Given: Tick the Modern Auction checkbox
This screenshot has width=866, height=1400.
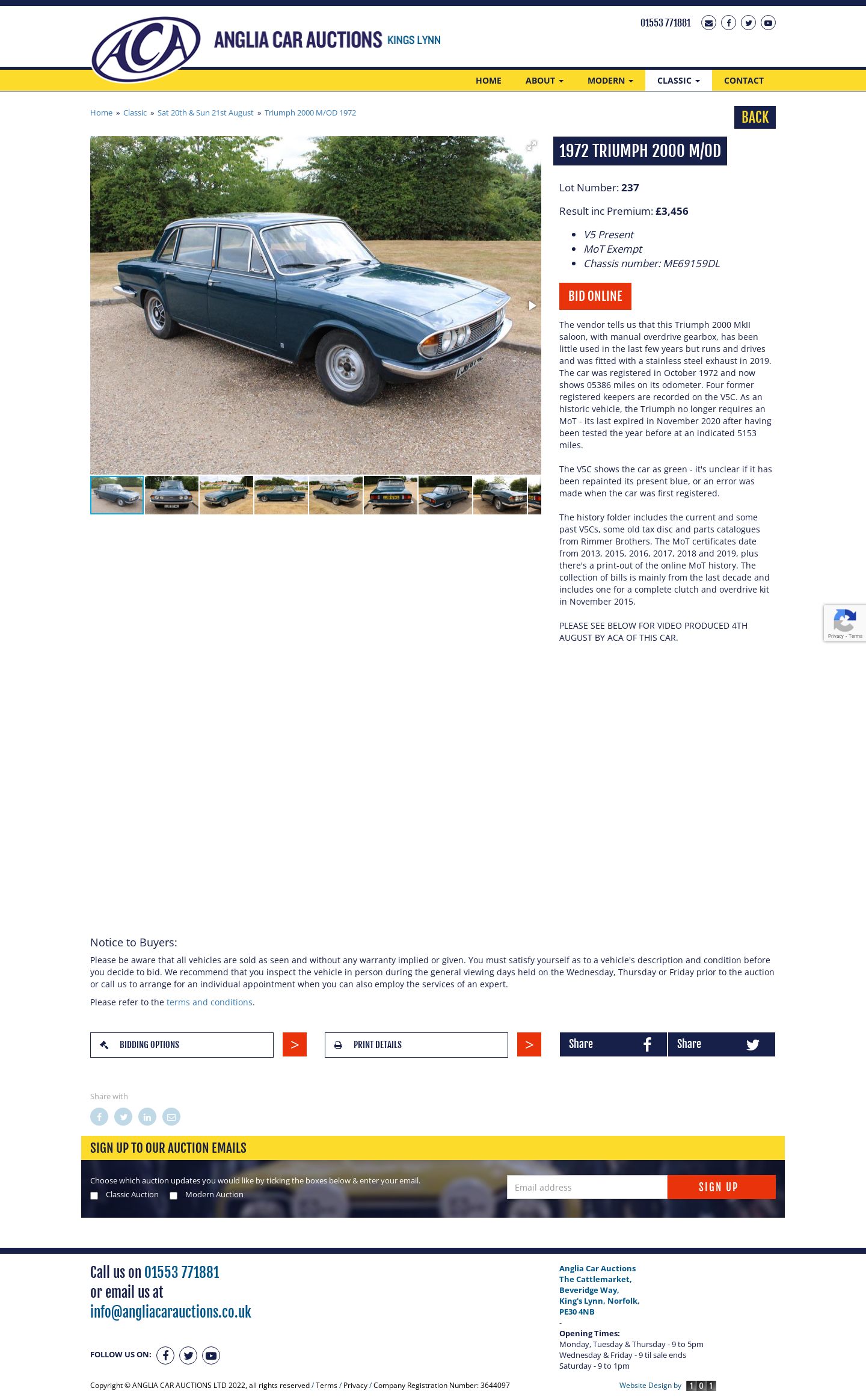Looking at the screenshot, I should pyautogui.click(x=173, y=1195).
